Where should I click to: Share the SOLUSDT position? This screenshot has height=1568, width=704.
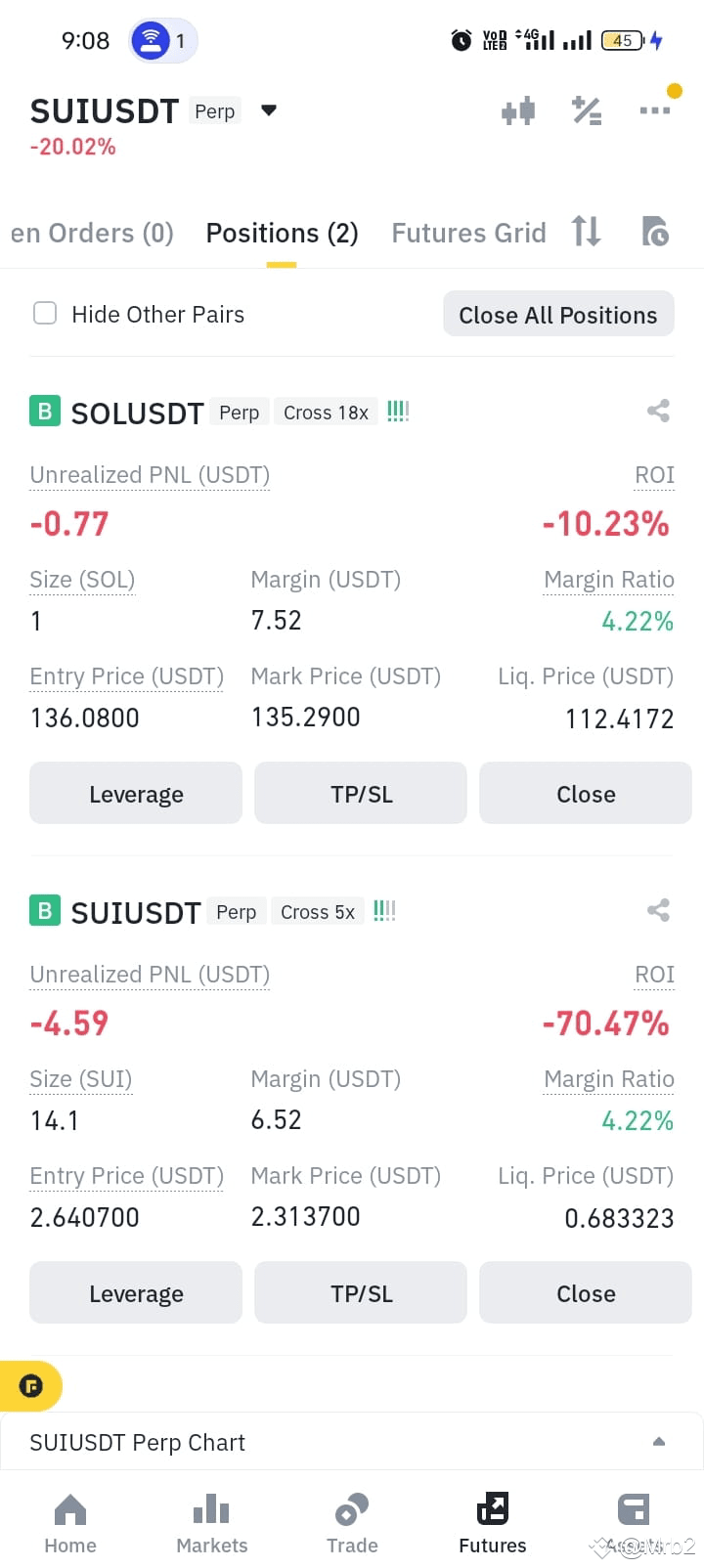(658, 411)
